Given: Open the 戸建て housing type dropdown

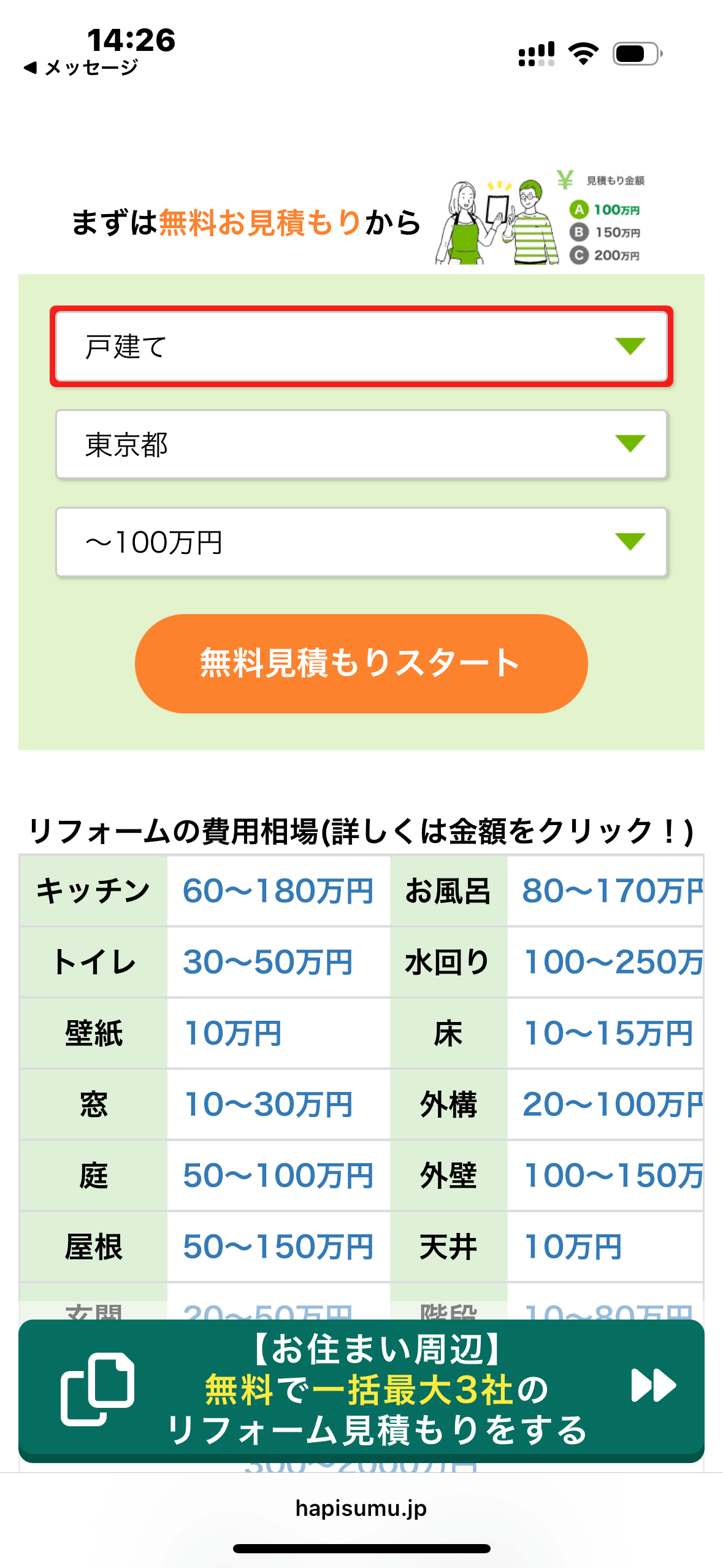Looking at the screenshot, I should click(361, 347).
